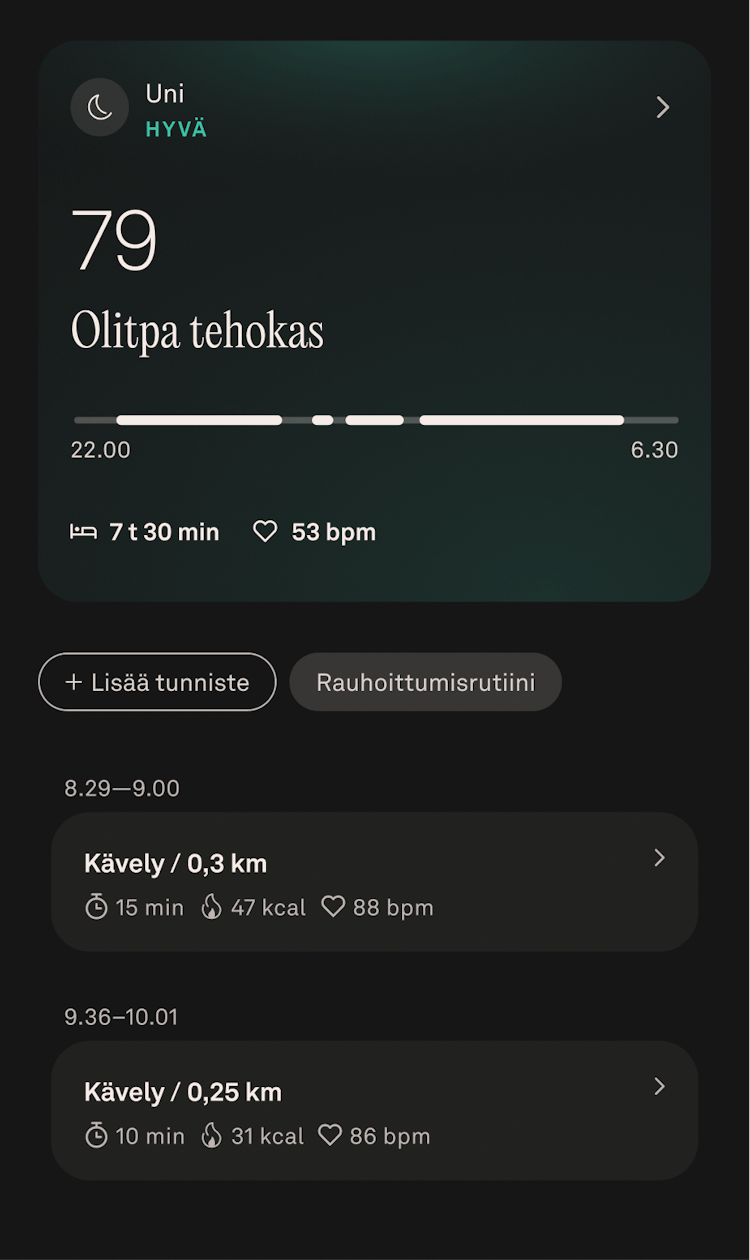Click the timer icon on the 15 min walk
This screenshot has height=1260, width=750.
coord(96,907)
